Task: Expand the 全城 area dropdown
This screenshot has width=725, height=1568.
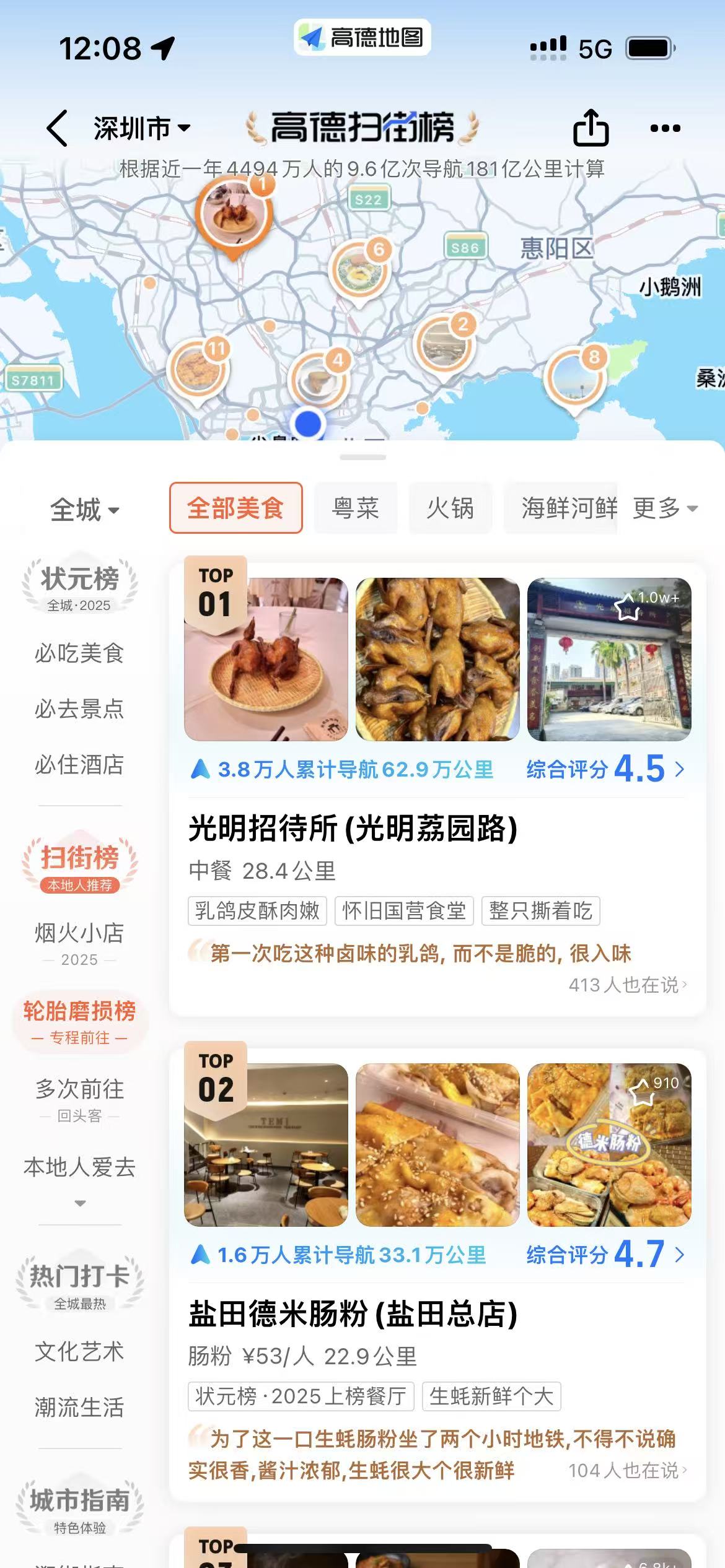Action: pyautogui.click(x=84, y=510)
